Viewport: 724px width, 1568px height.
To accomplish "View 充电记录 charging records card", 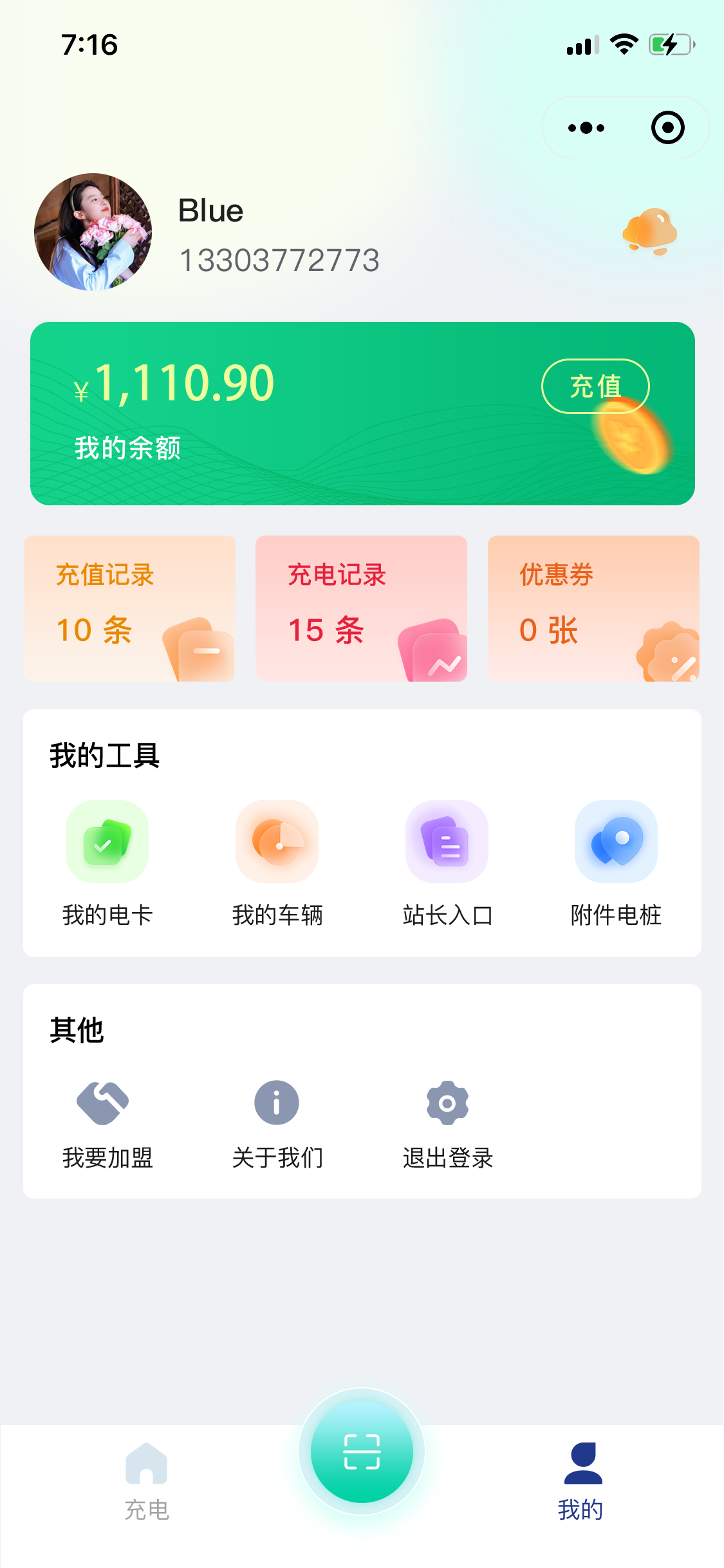I will tap(361, 608).
